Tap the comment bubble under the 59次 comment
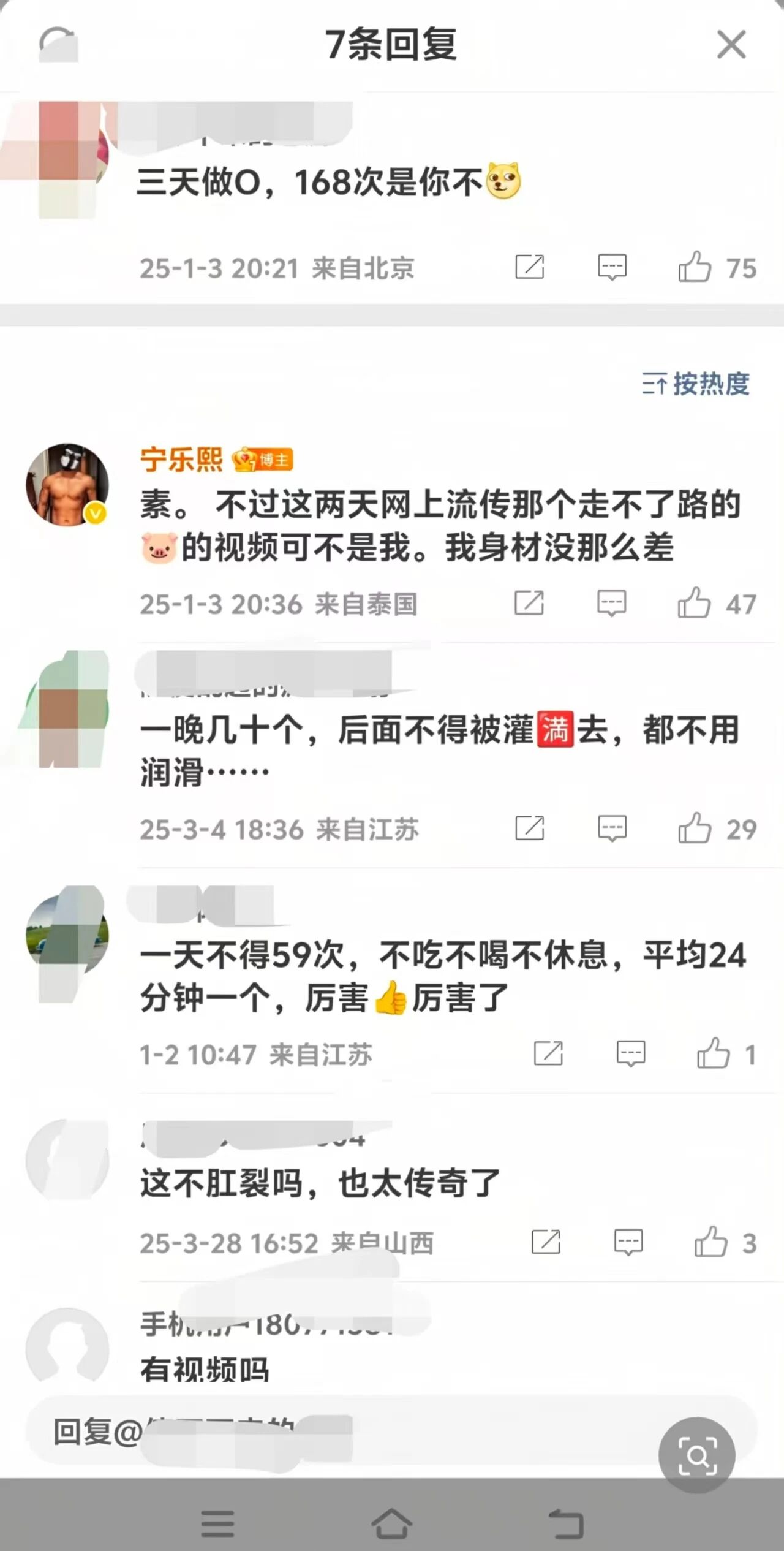 pyautogui.click(x=630, y=1053)
